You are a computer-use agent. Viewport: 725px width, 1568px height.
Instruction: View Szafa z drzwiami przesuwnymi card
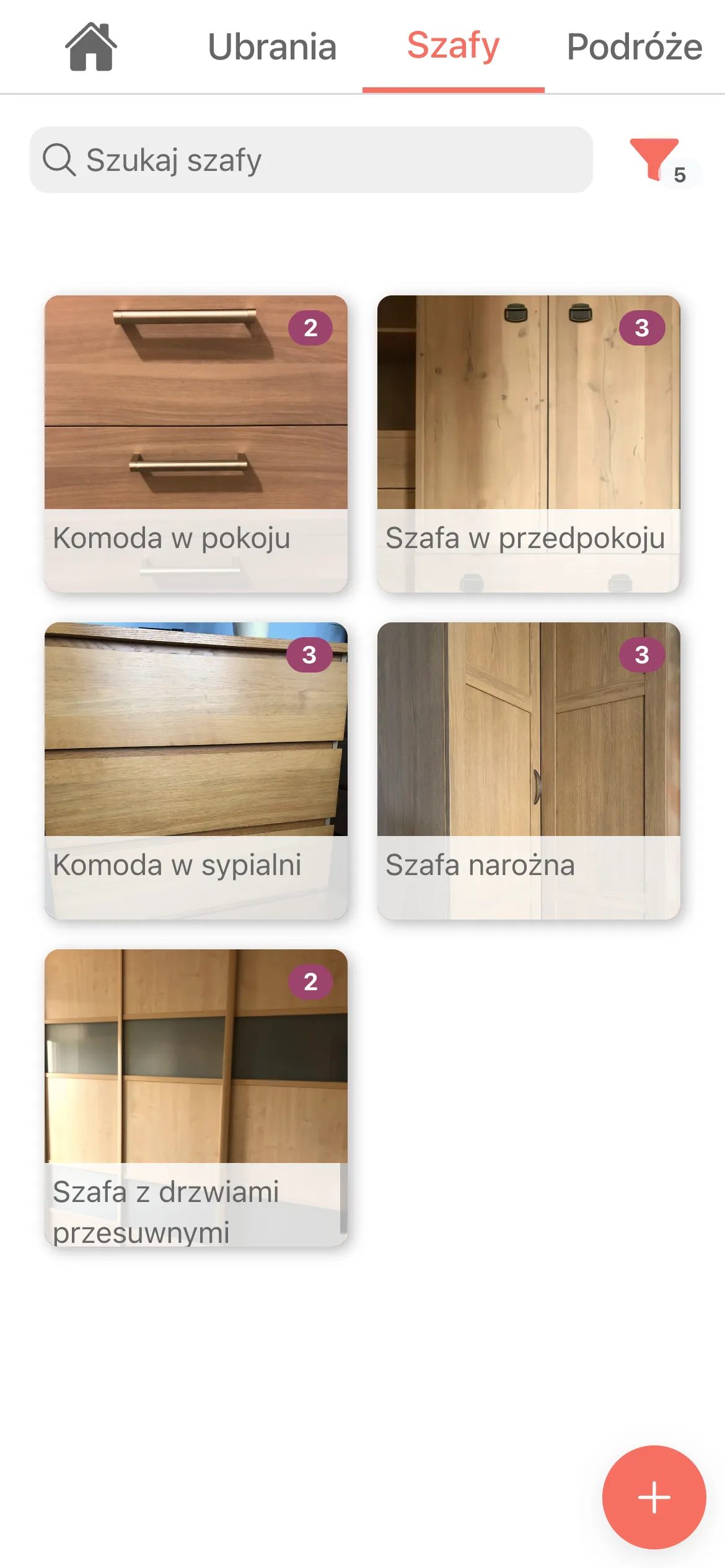196,1097
